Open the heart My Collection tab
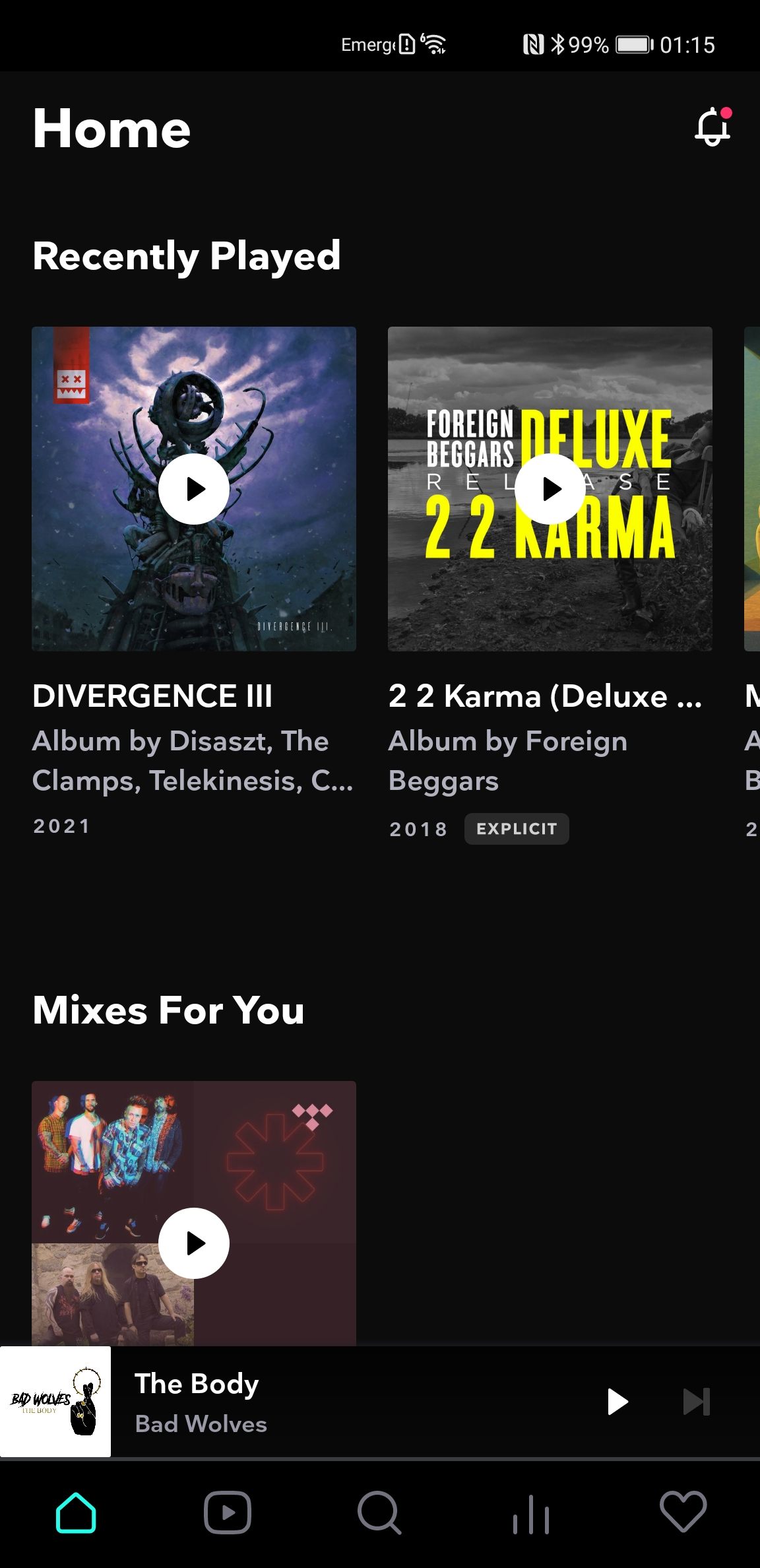The height and width of the screenshot is (1568, 760). (x=683, y=1512)
